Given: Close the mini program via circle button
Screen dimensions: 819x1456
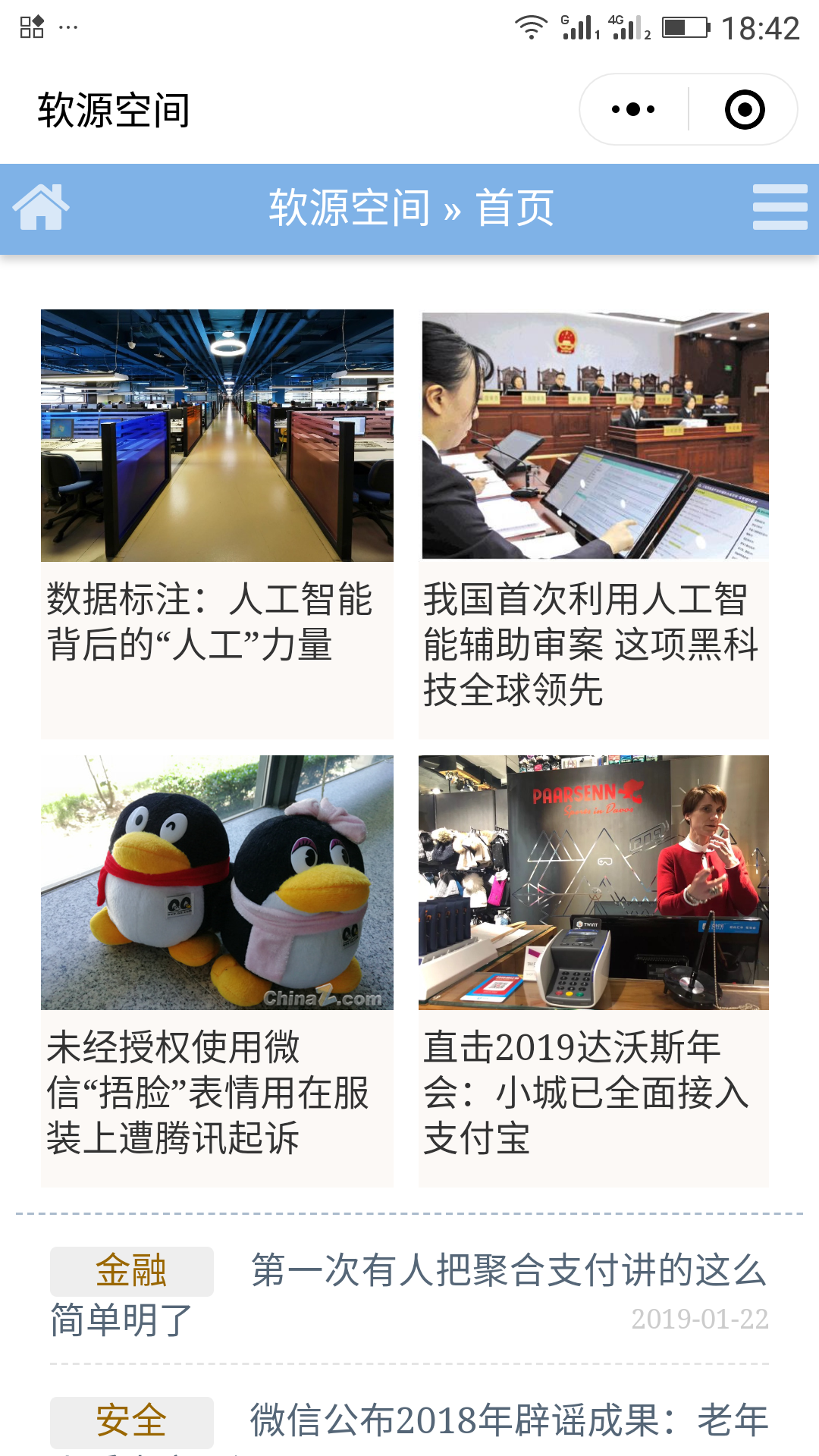Looking at the screenshot, I should pyautogui.click(x=745, y=110).
